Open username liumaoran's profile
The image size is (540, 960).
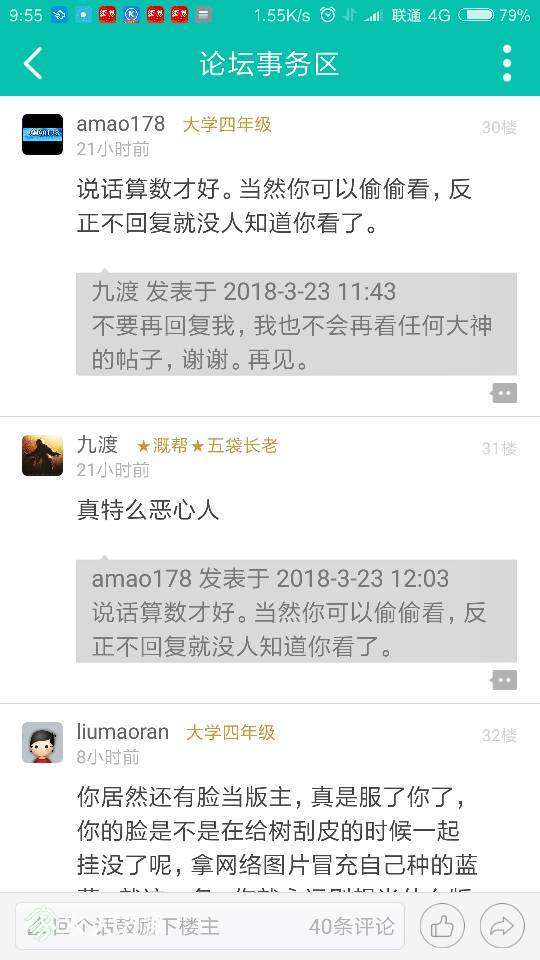122,732
